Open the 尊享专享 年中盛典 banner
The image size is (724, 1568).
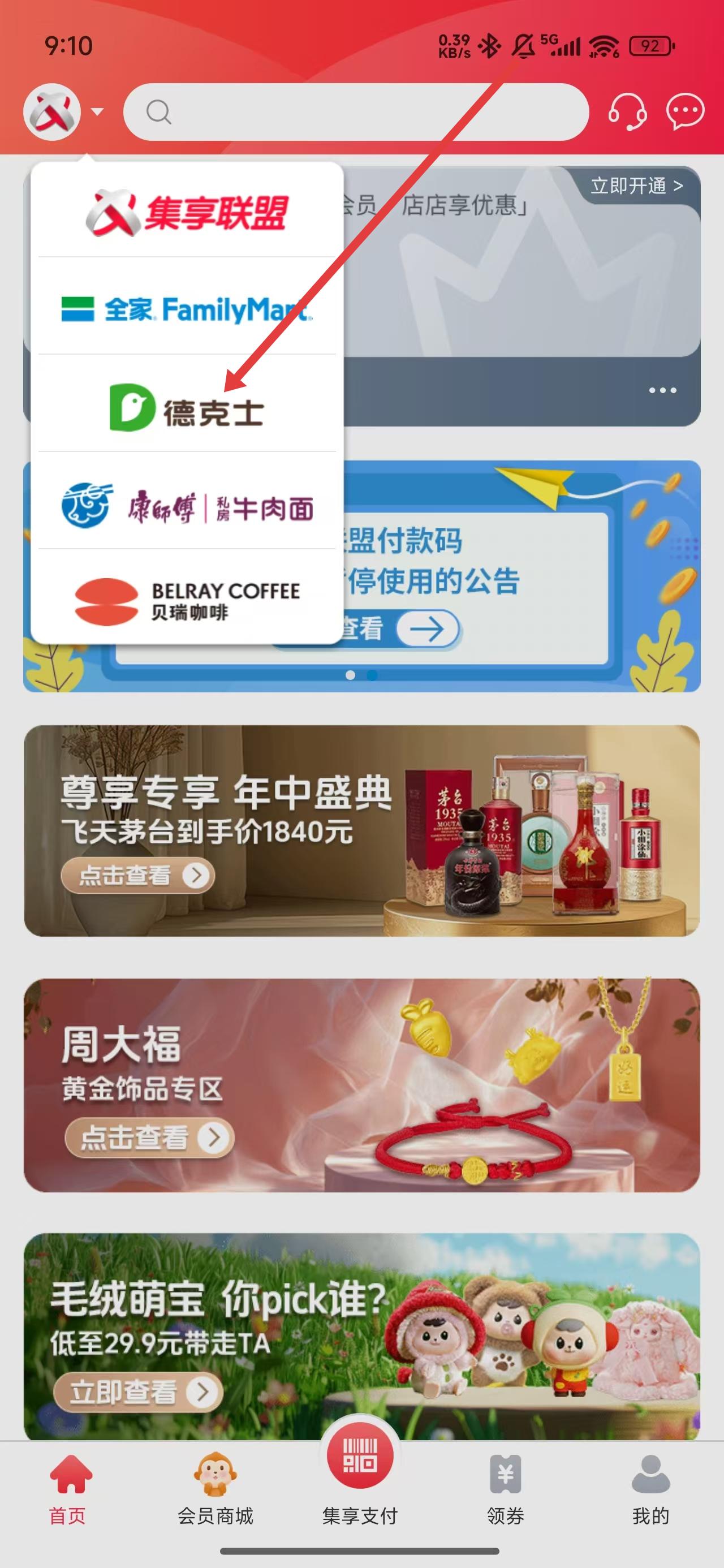tap(361, 830)
